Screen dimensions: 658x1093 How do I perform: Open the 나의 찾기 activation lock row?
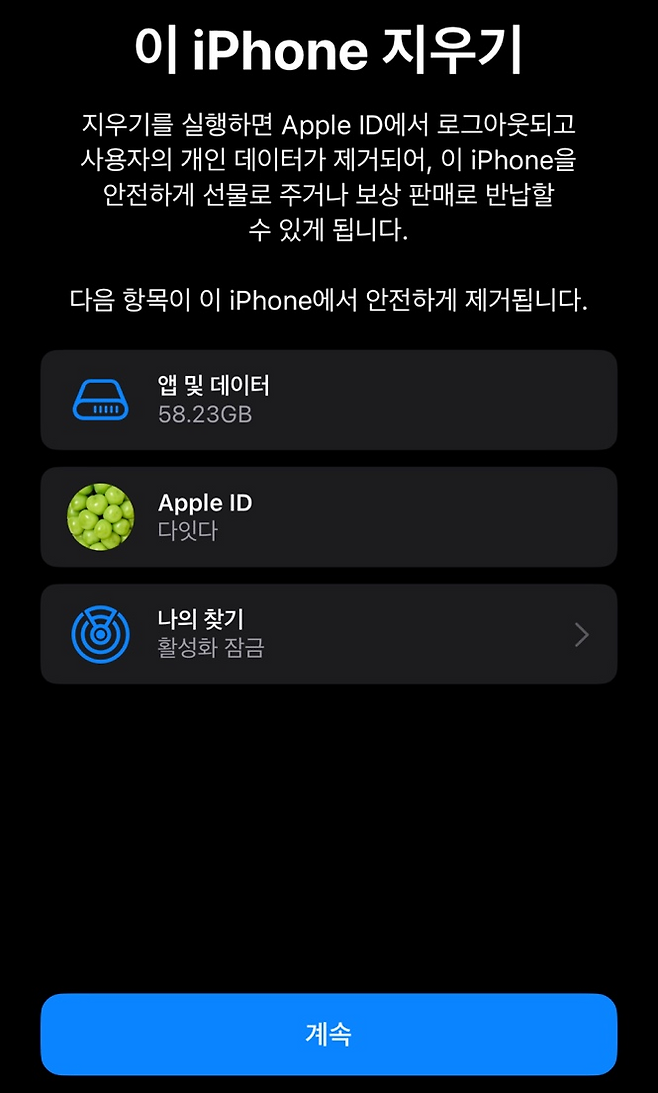point(328,634)
